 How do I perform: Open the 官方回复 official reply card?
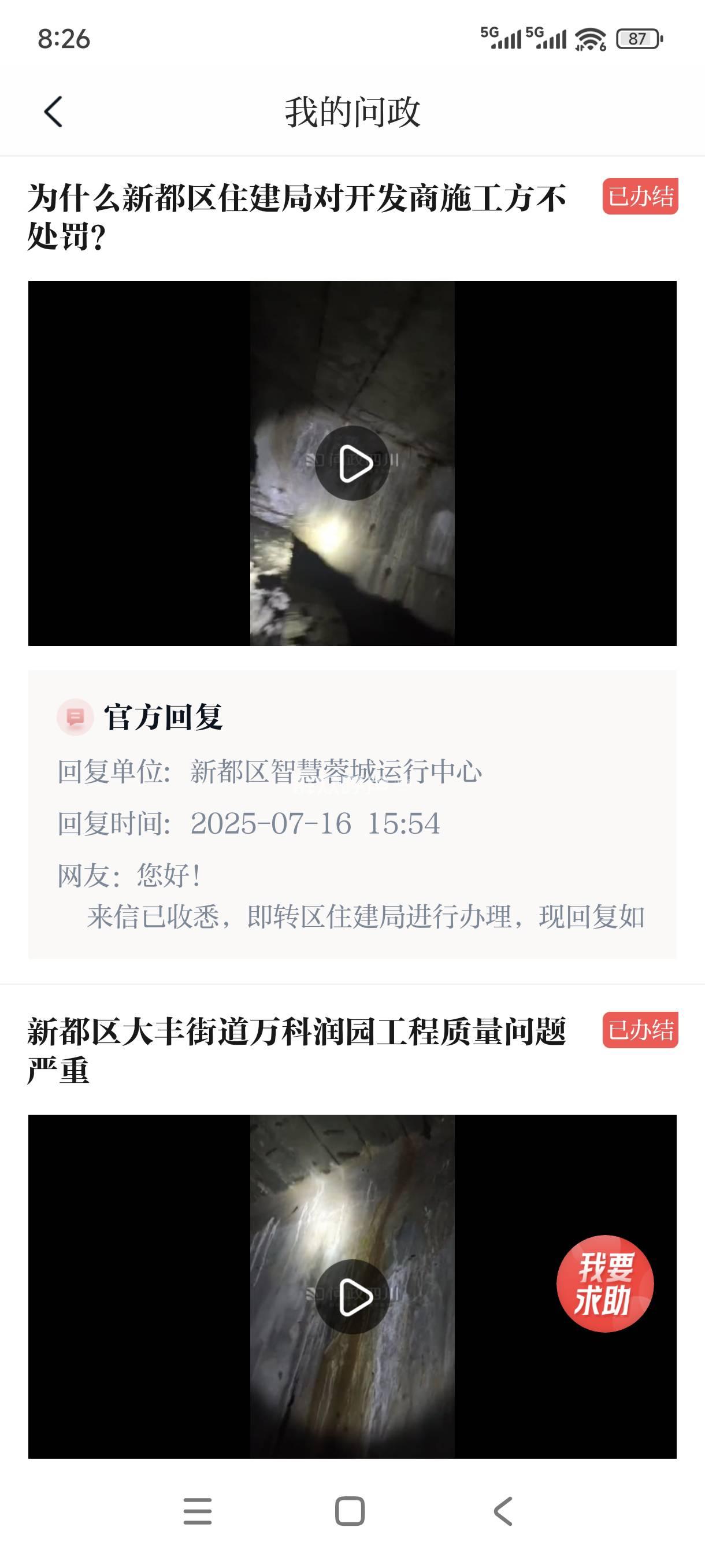351,815
